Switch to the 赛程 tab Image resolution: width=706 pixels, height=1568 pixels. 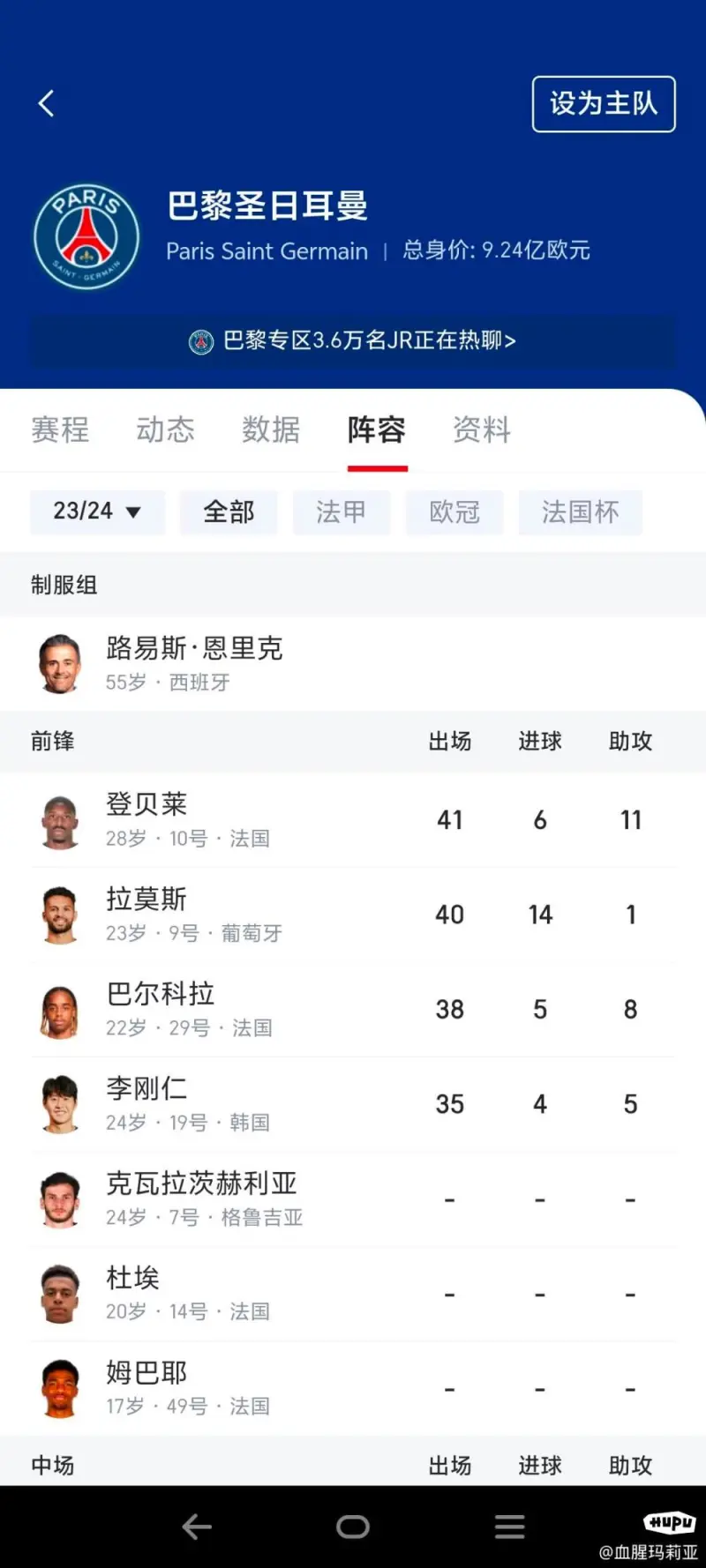coord(60,429)
